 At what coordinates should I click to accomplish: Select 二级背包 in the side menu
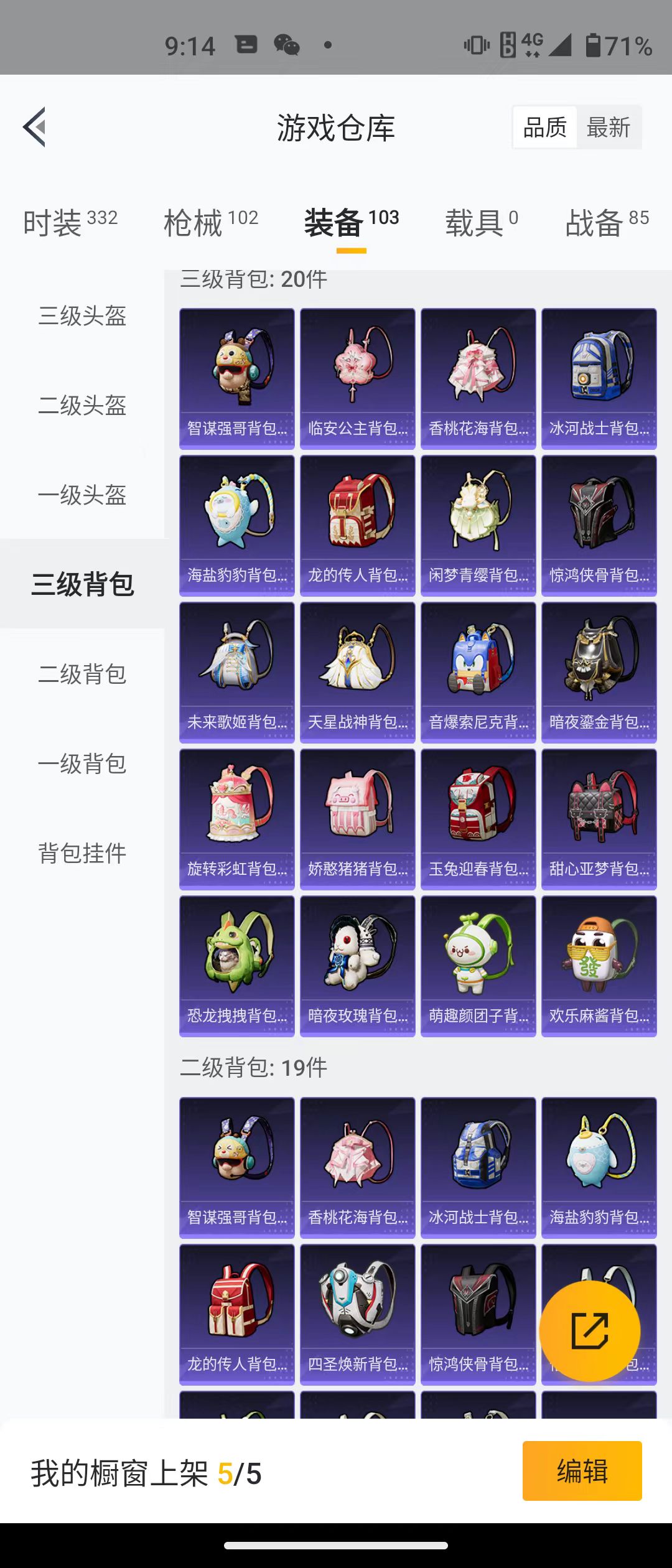click(x=82, y=674)
